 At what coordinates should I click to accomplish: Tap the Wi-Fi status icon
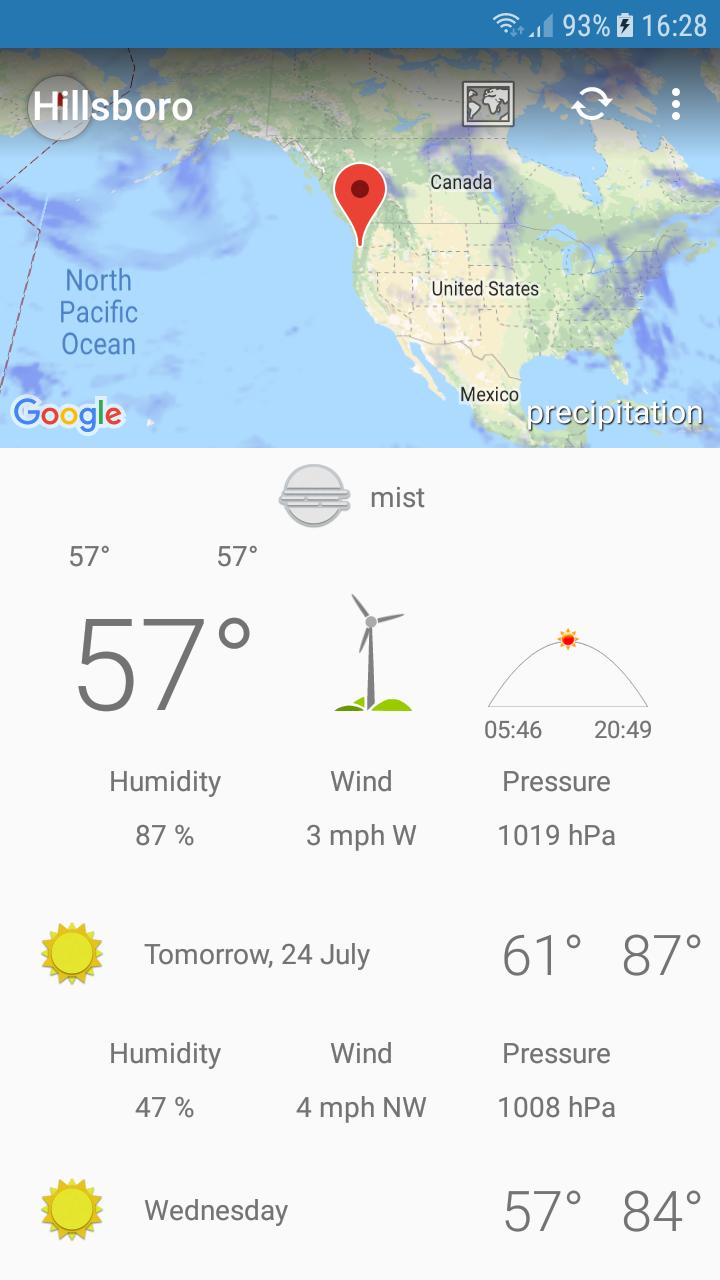coord(508,25)
